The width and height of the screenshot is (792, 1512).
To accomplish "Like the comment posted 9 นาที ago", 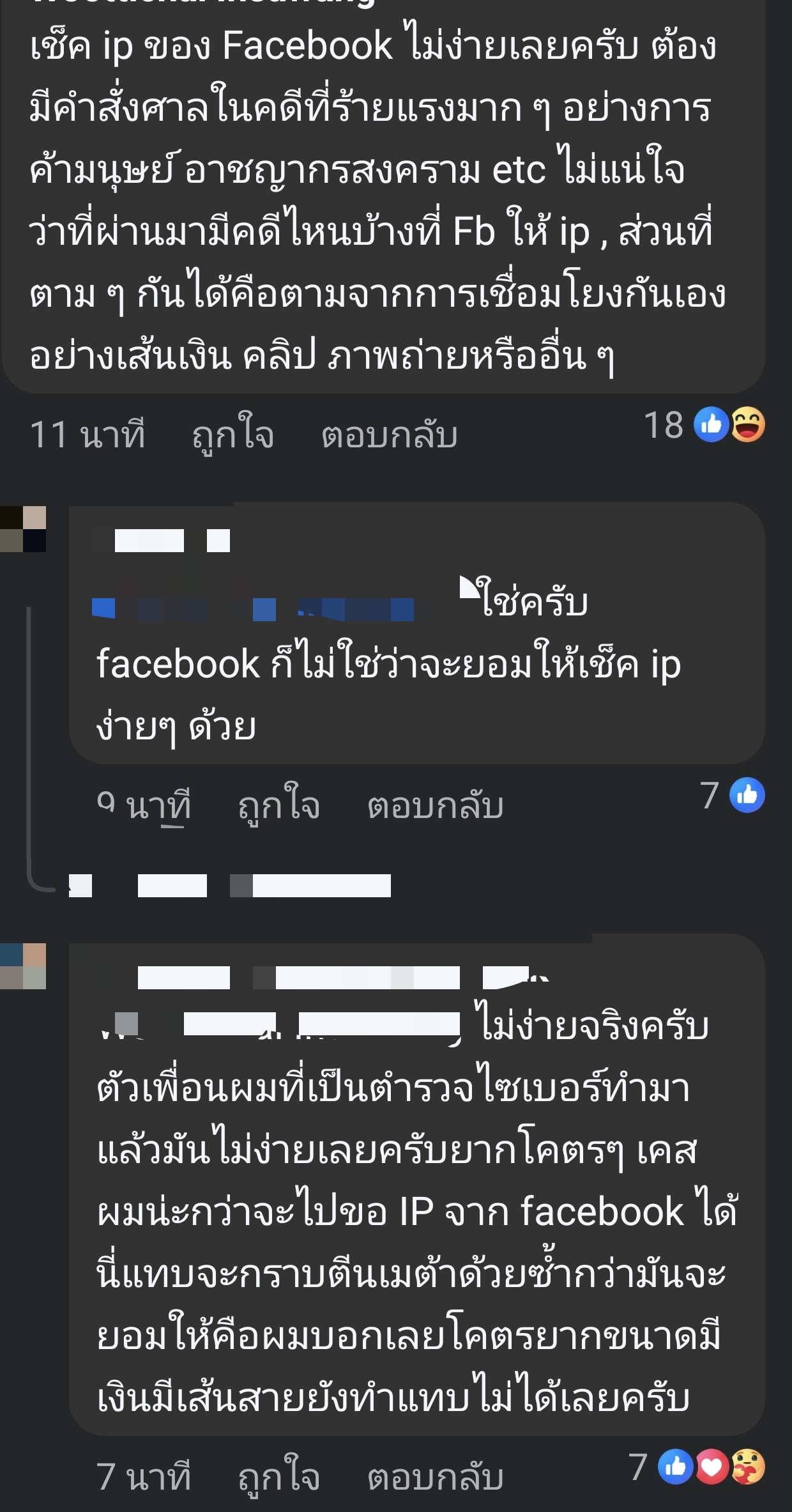I will [x=278, y=806].
